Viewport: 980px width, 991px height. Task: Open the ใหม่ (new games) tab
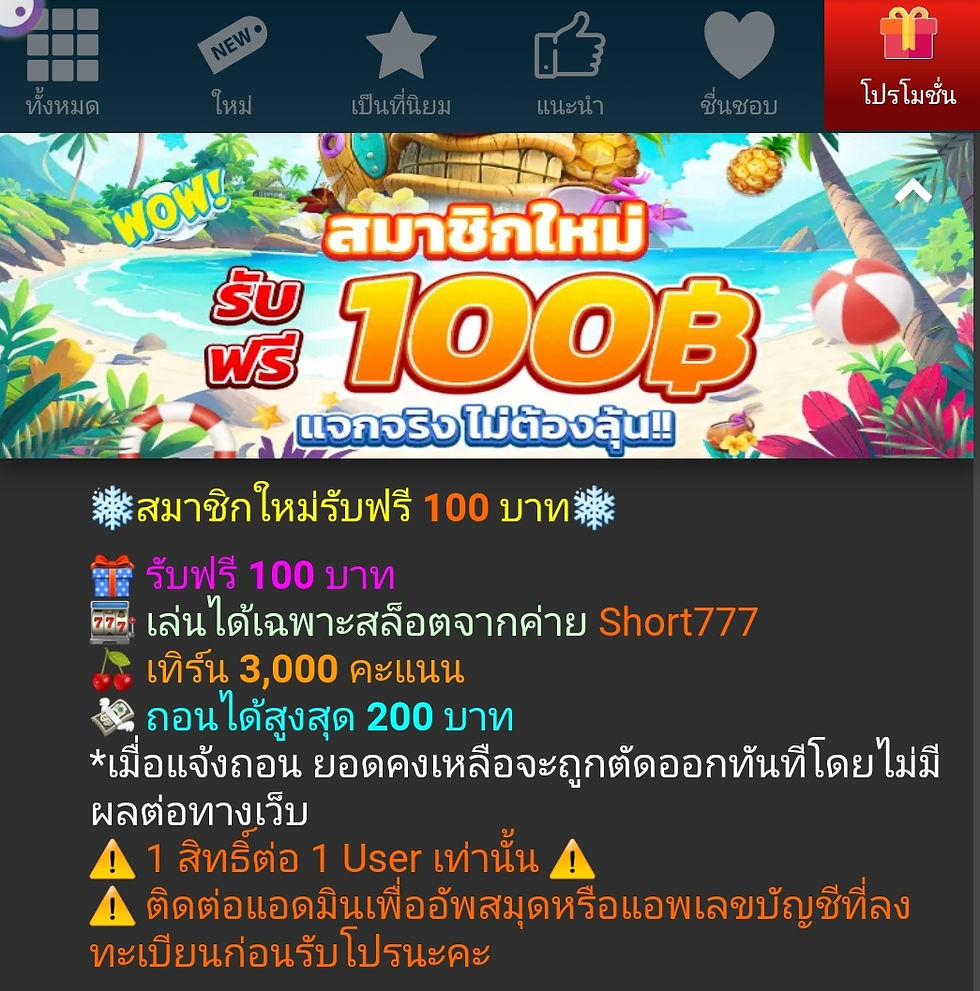click(x=232, y=62)
